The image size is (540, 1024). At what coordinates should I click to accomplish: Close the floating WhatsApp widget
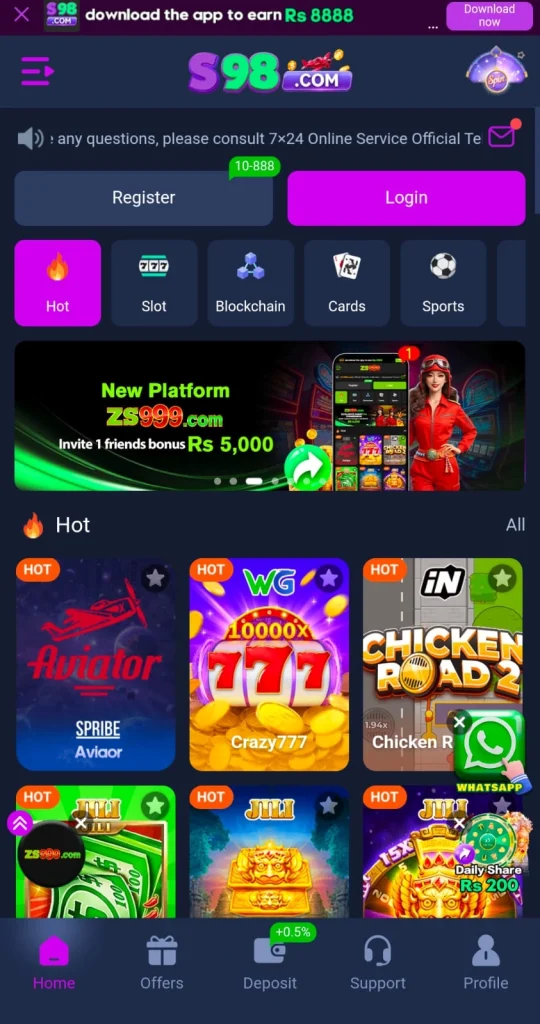click(x=460, y=722)
